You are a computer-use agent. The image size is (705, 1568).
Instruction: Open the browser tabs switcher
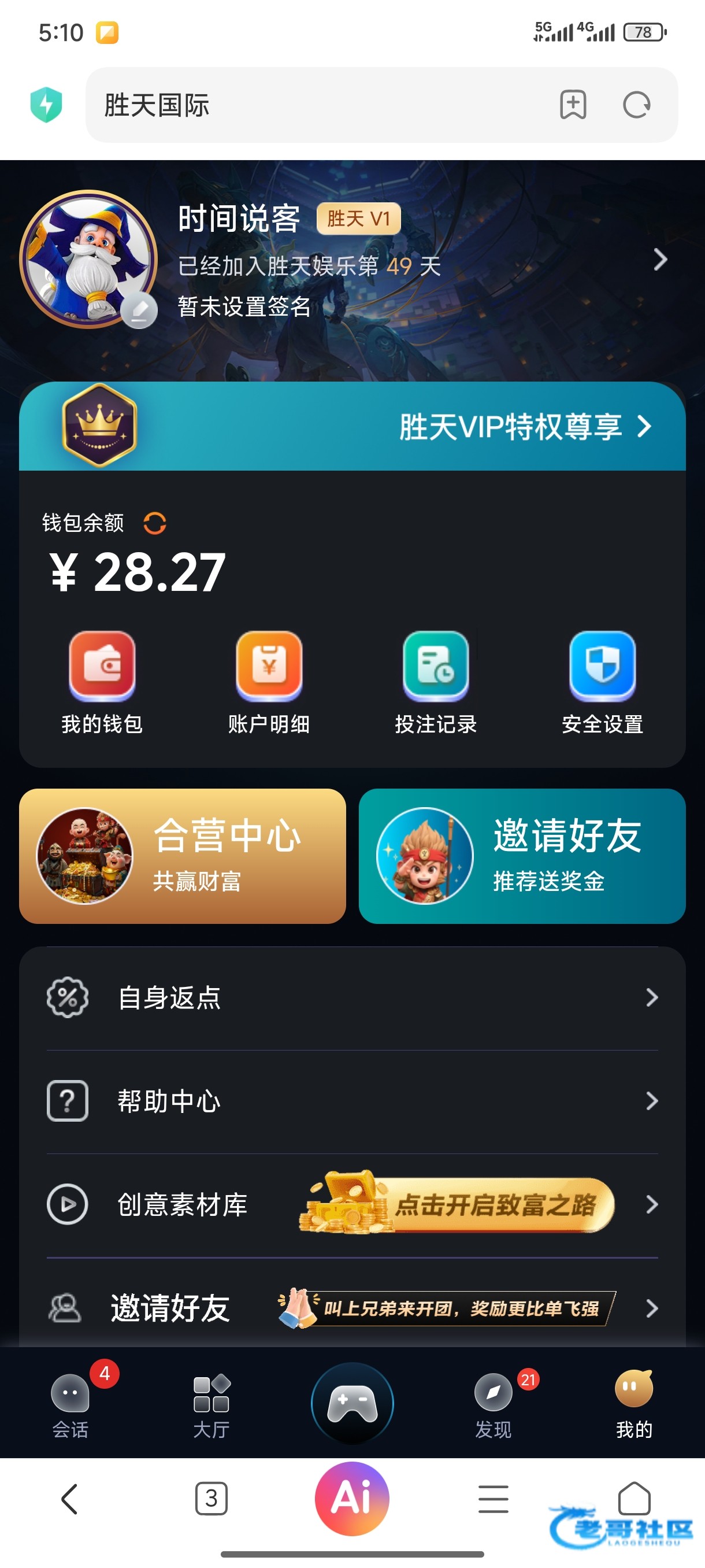(211, 1498)
